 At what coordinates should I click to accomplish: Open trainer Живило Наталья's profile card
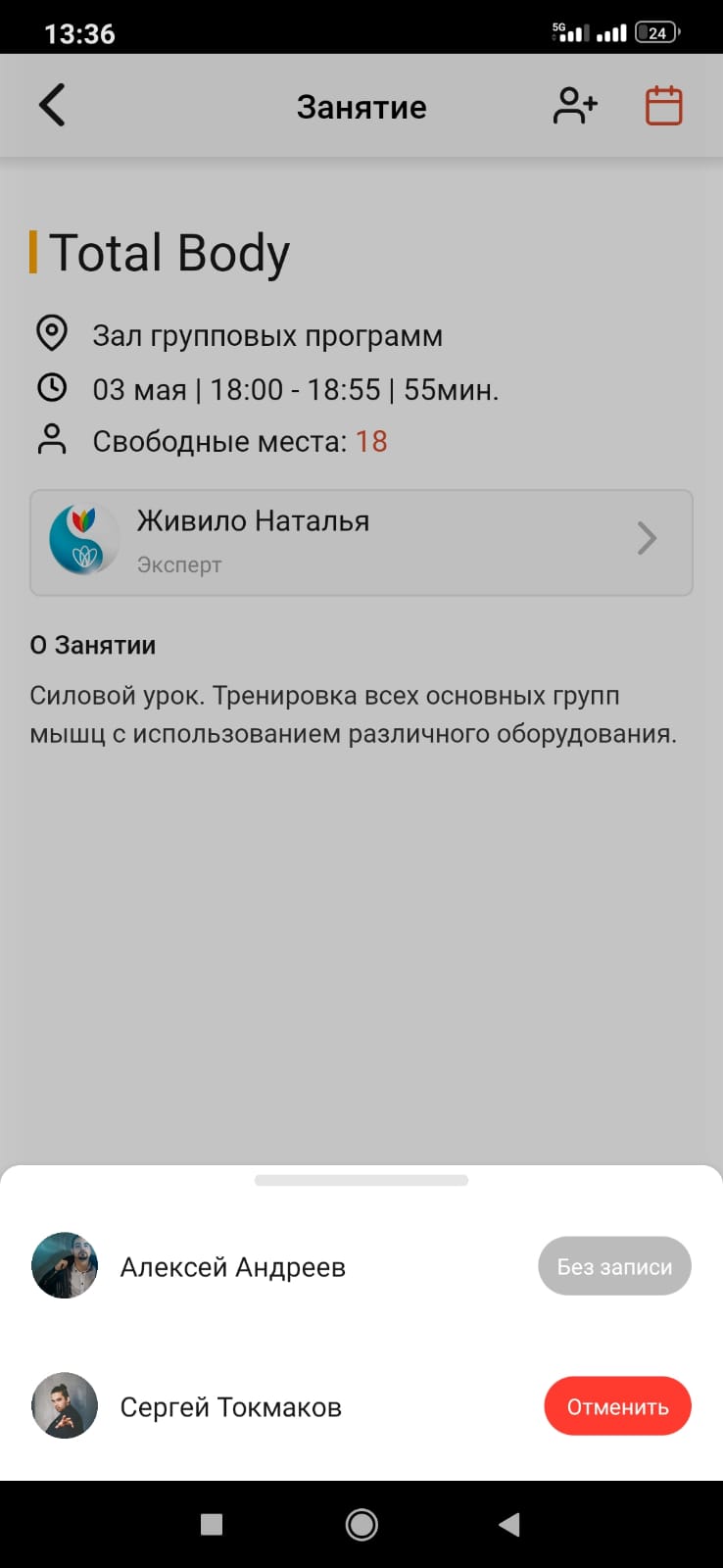pyautogui.click(x=361, y=542)
